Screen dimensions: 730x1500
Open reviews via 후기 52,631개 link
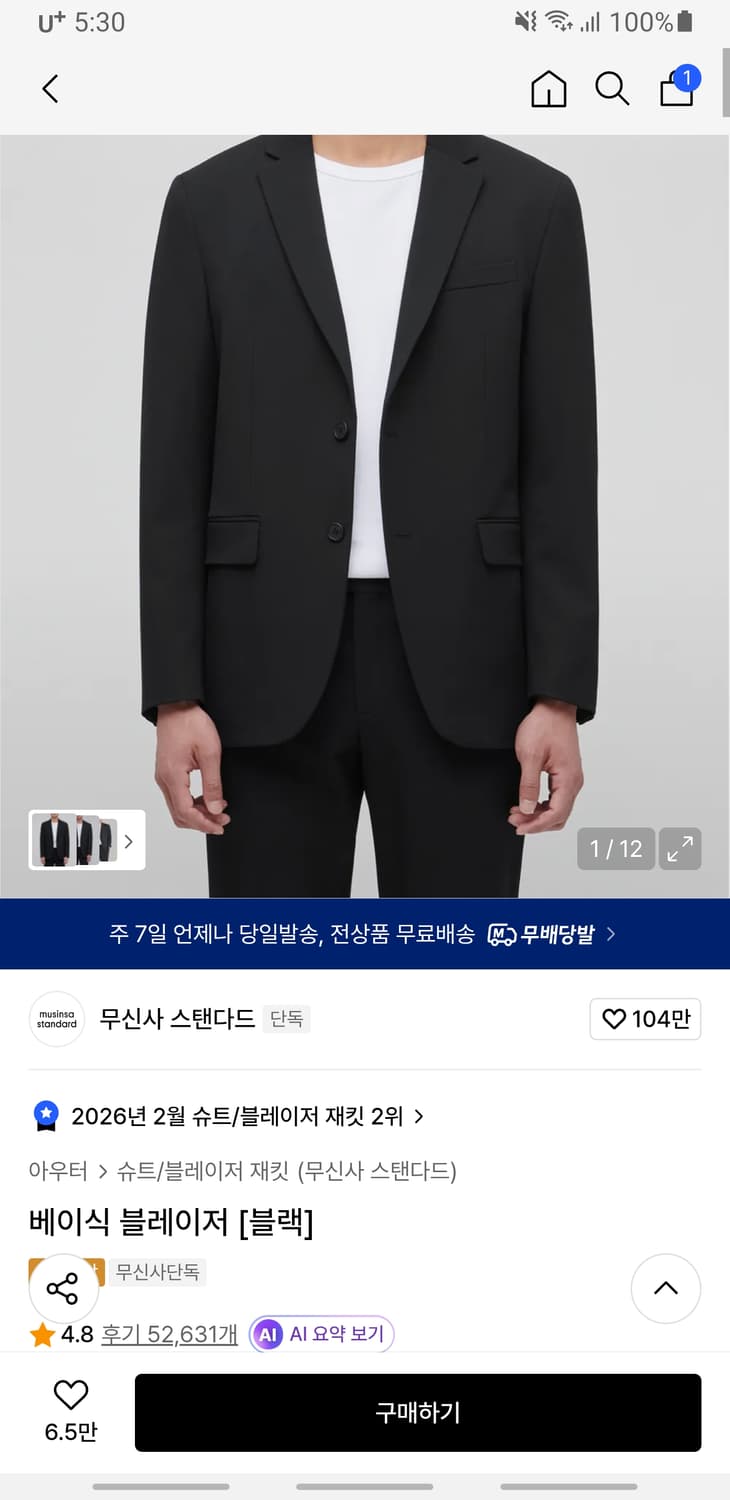point(169,1333)
